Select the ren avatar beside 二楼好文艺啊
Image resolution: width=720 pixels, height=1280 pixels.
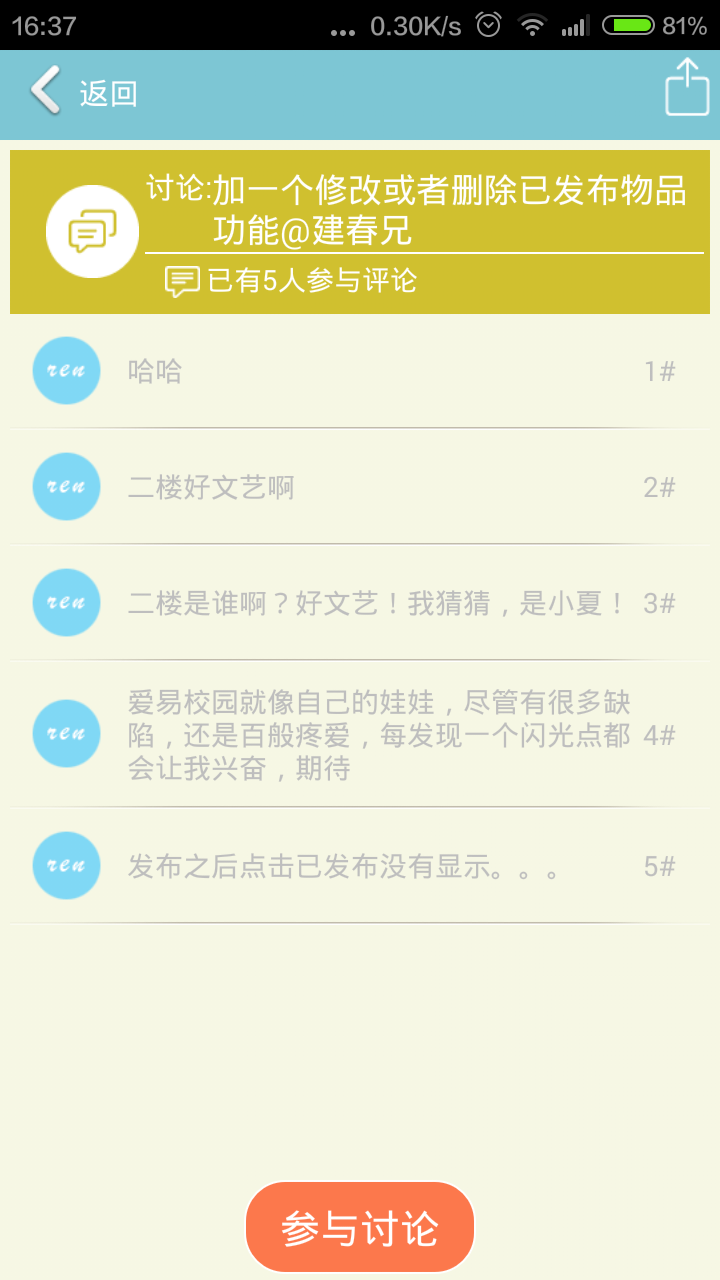click(66, 486)
